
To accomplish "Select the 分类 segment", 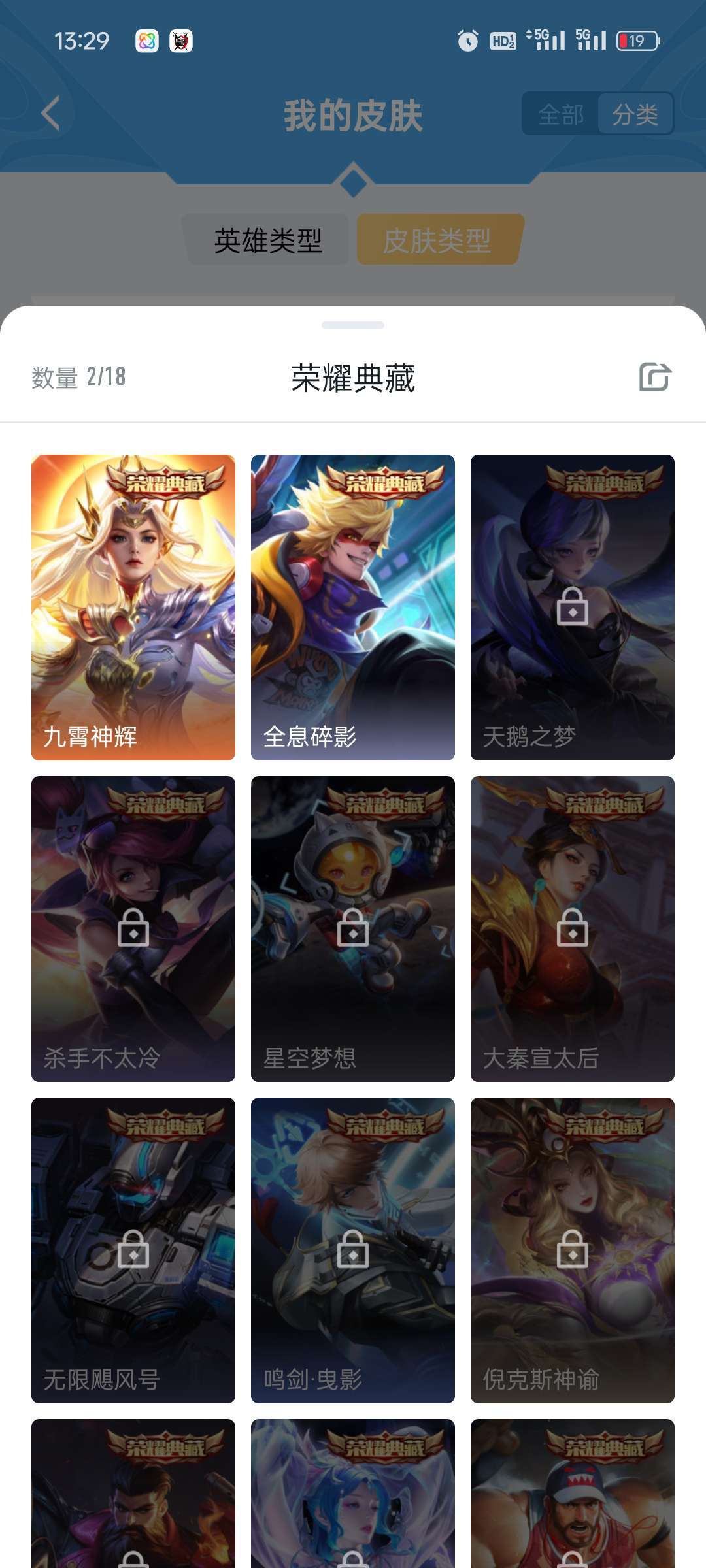I will click(x=635, y=115).
